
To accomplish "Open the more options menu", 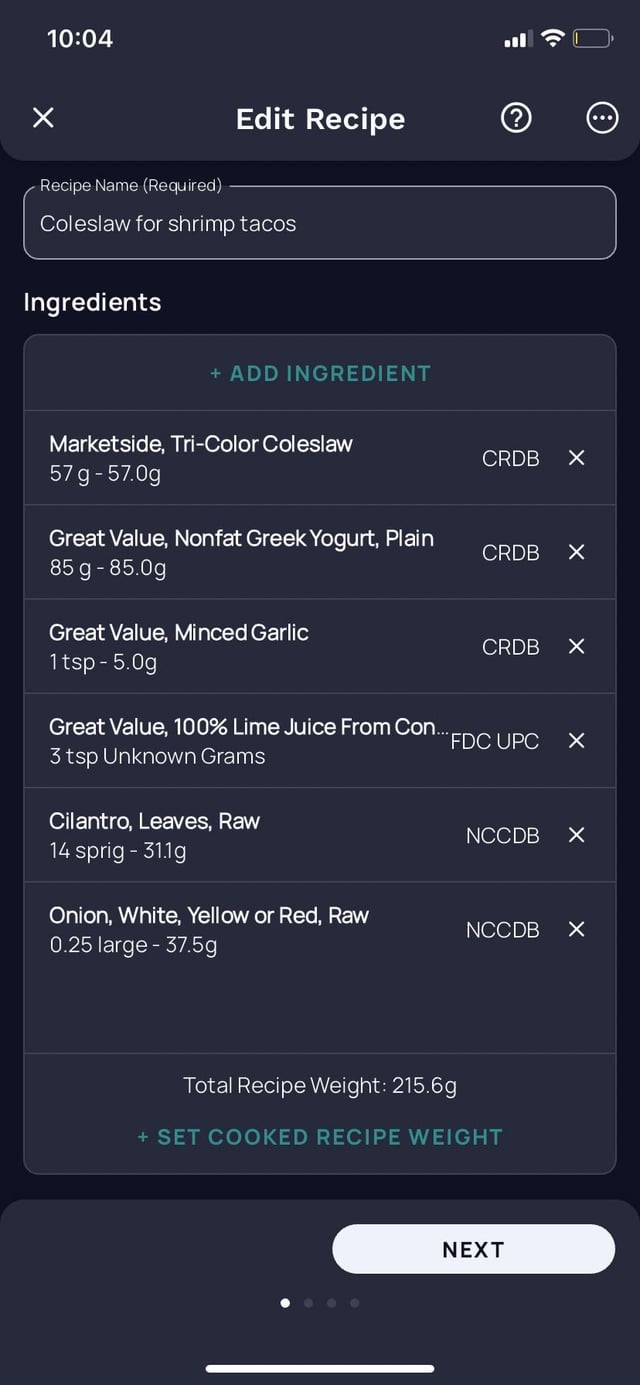I will 602,118.
